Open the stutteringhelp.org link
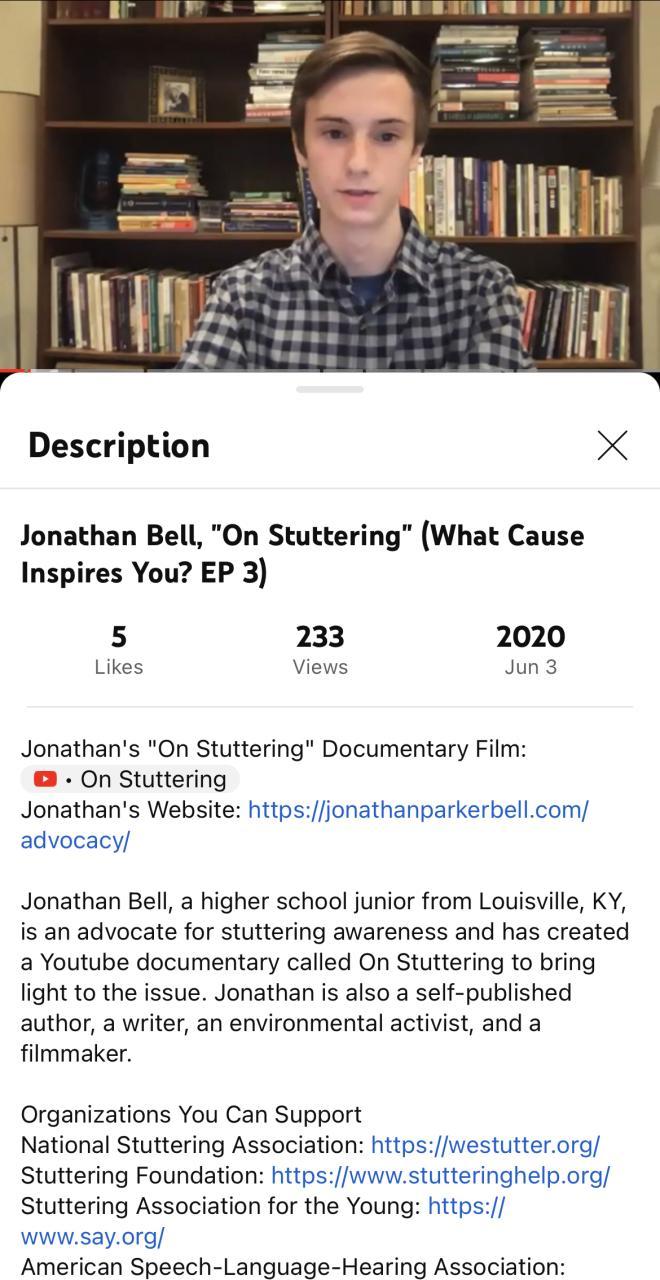 [x=440, y=1175]
